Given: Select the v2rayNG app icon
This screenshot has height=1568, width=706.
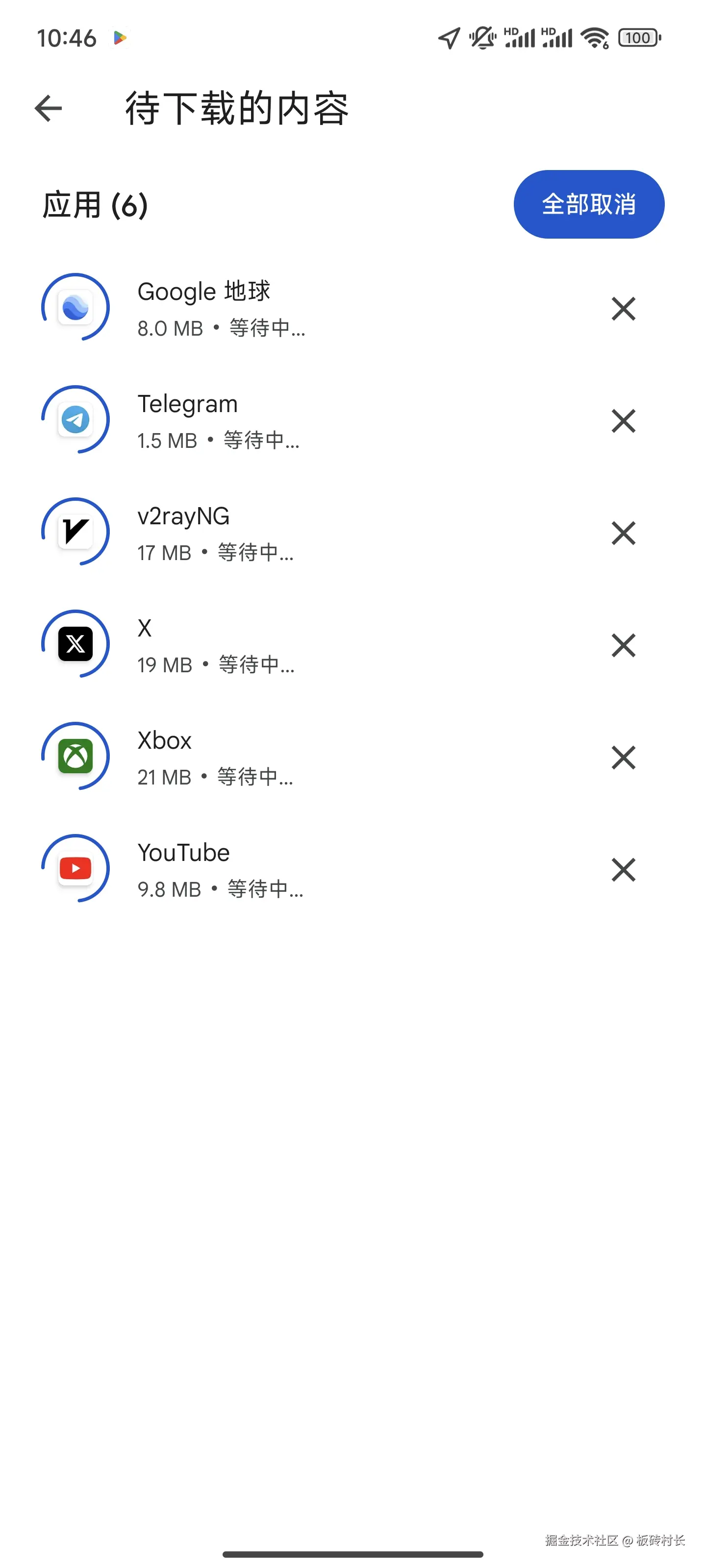Looking at the screenshot, I should (x=76, y=532).
